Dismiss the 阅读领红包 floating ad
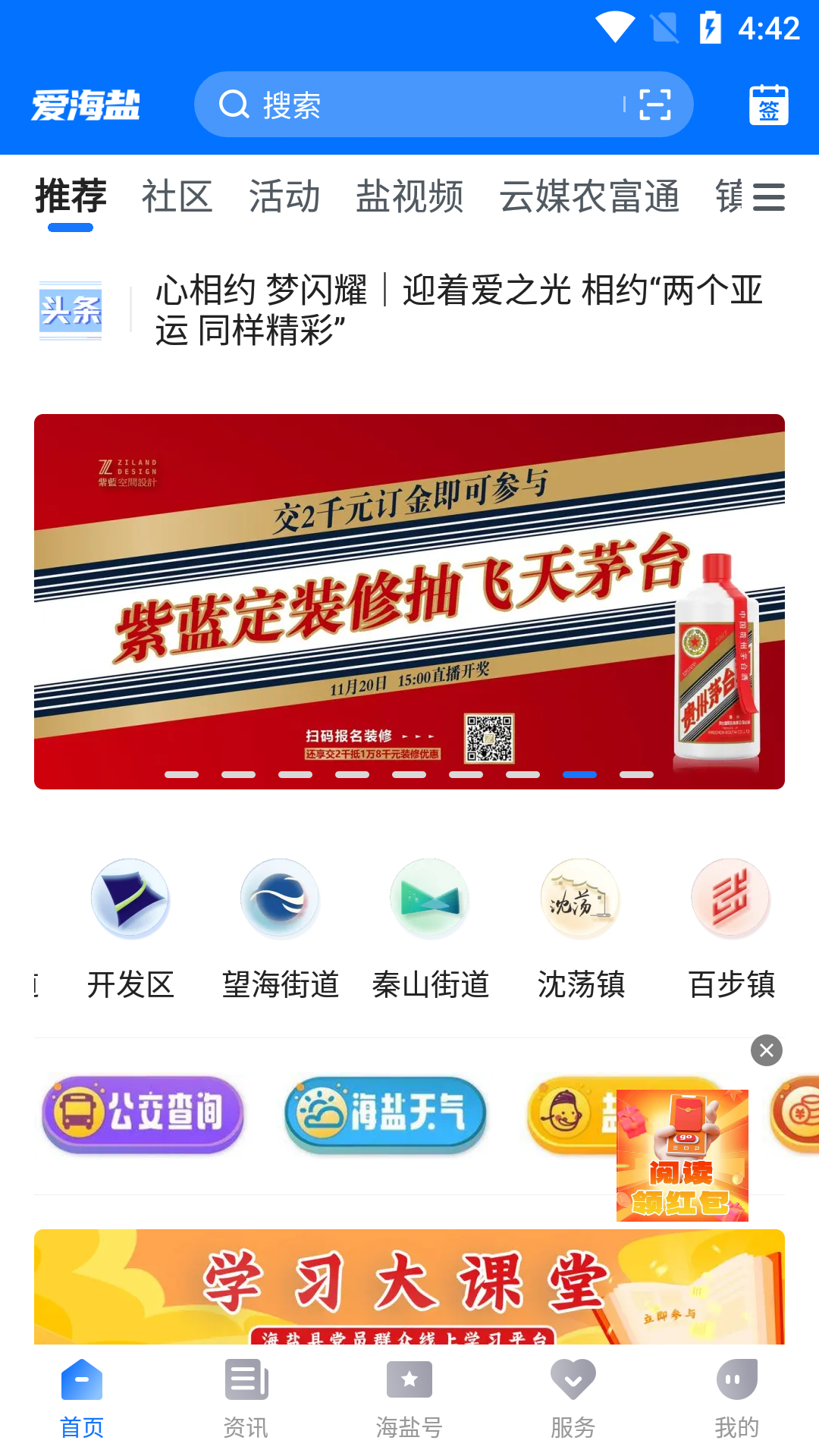 [x=766, y=1050]
